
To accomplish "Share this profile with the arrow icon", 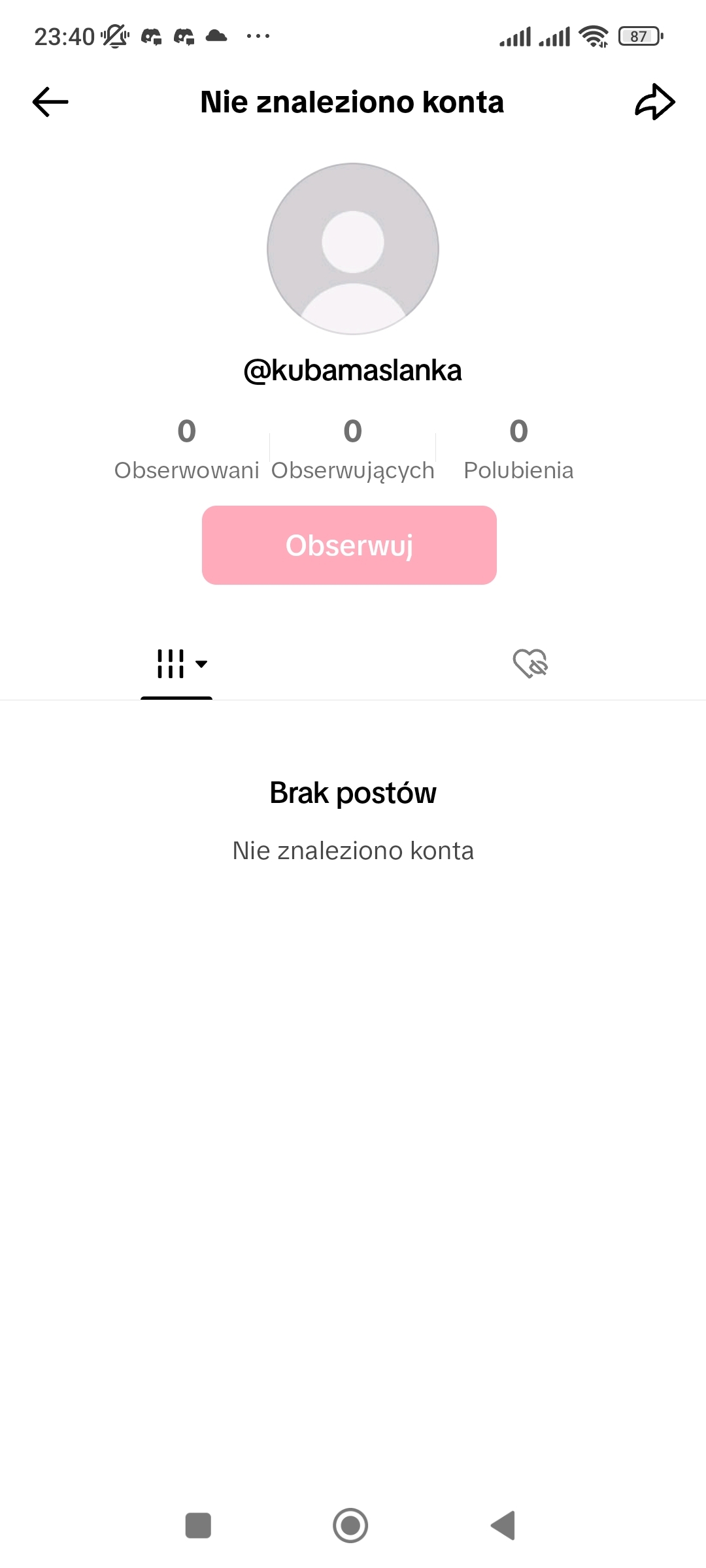I will point(654,102).
